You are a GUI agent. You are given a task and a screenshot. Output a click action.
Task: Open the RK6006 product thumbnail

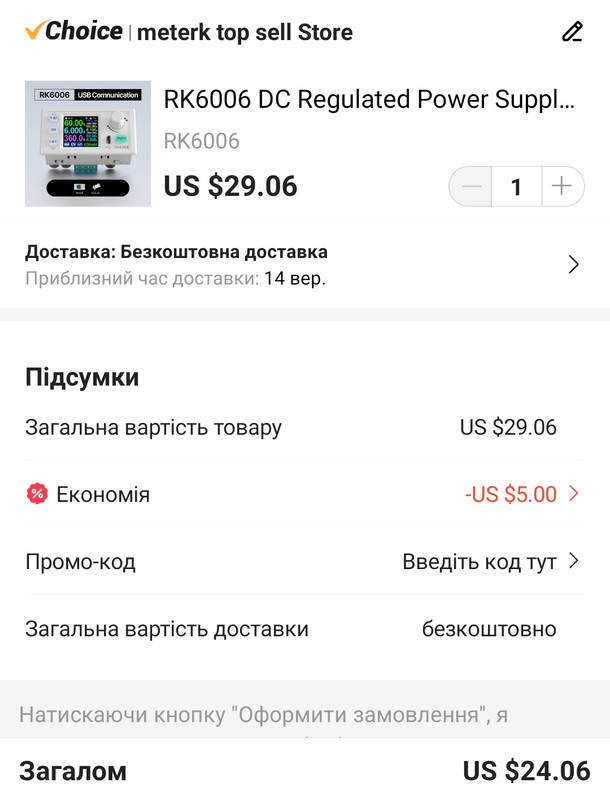(88, 143)
